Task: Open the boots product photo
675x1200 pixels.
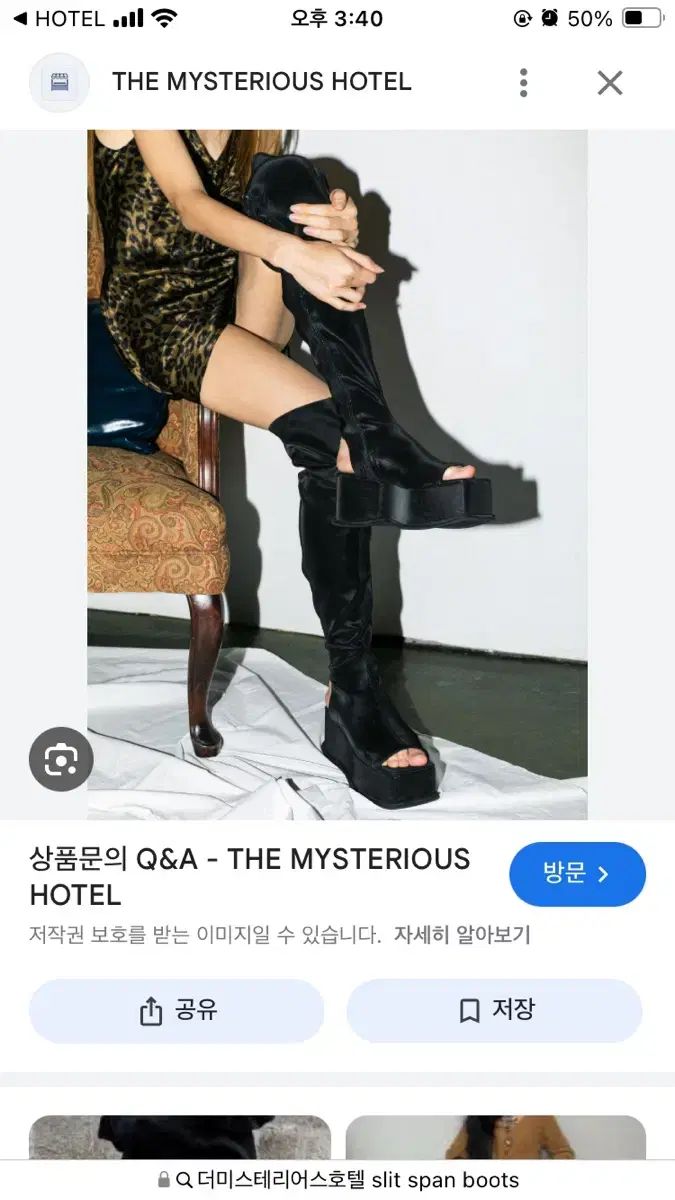Action: coord(337,475)
